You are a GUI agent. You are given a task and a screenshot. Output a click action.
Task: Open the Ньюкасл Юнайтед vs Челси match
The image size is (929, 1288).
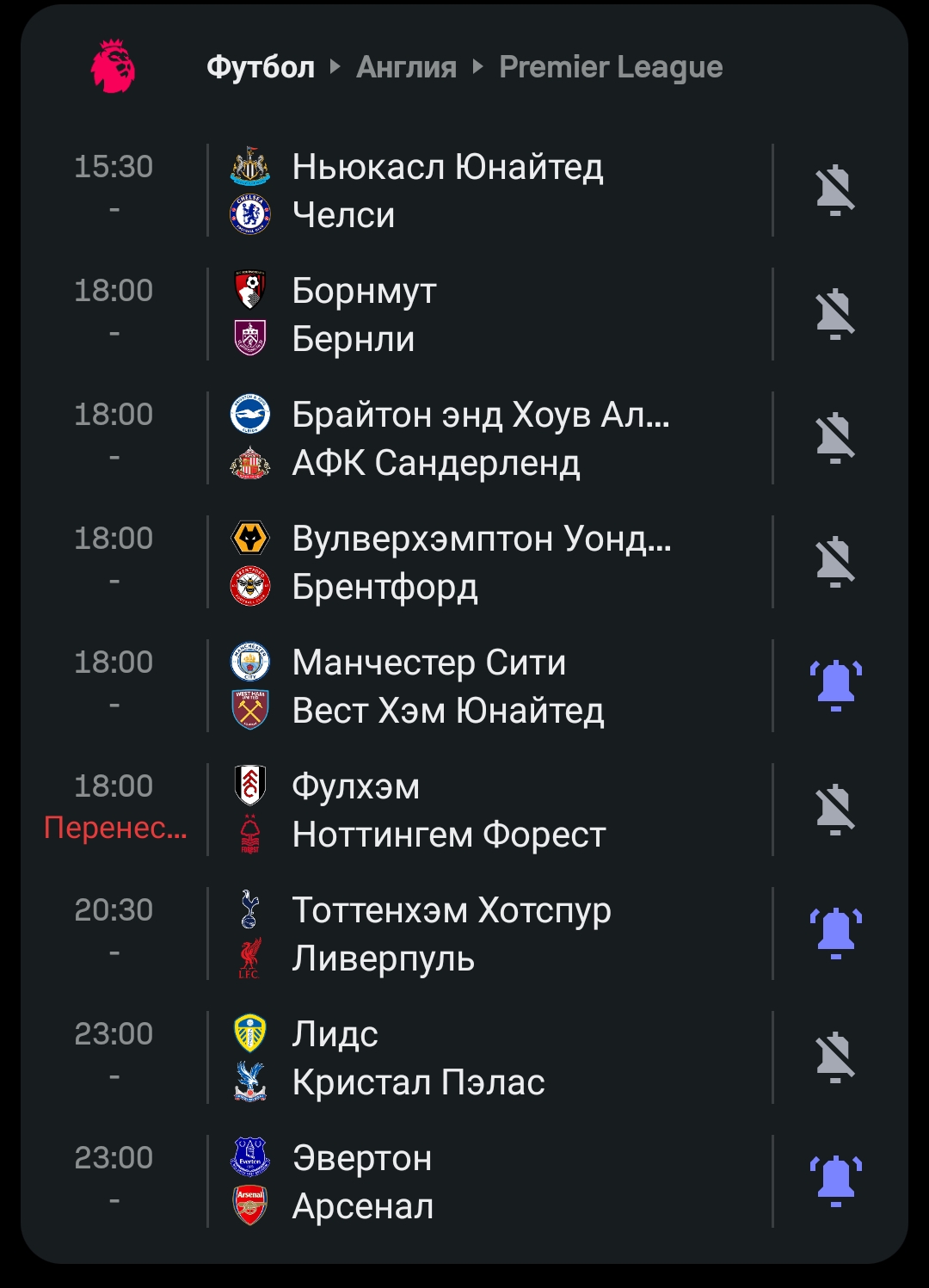(x=447, y=190)
